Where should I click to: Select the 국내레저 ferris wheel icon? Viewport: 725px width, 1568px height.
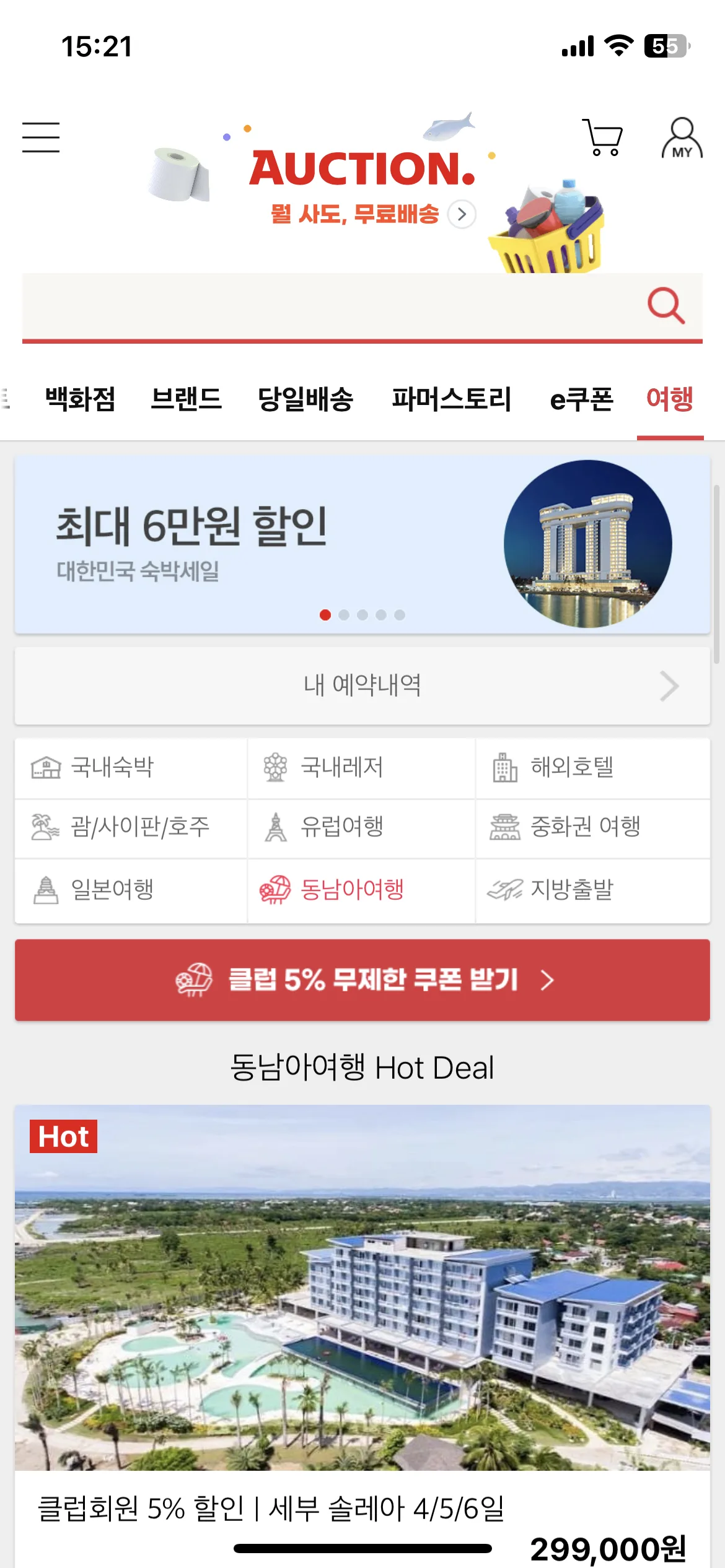pyautogui.click(x=275, y=768)
